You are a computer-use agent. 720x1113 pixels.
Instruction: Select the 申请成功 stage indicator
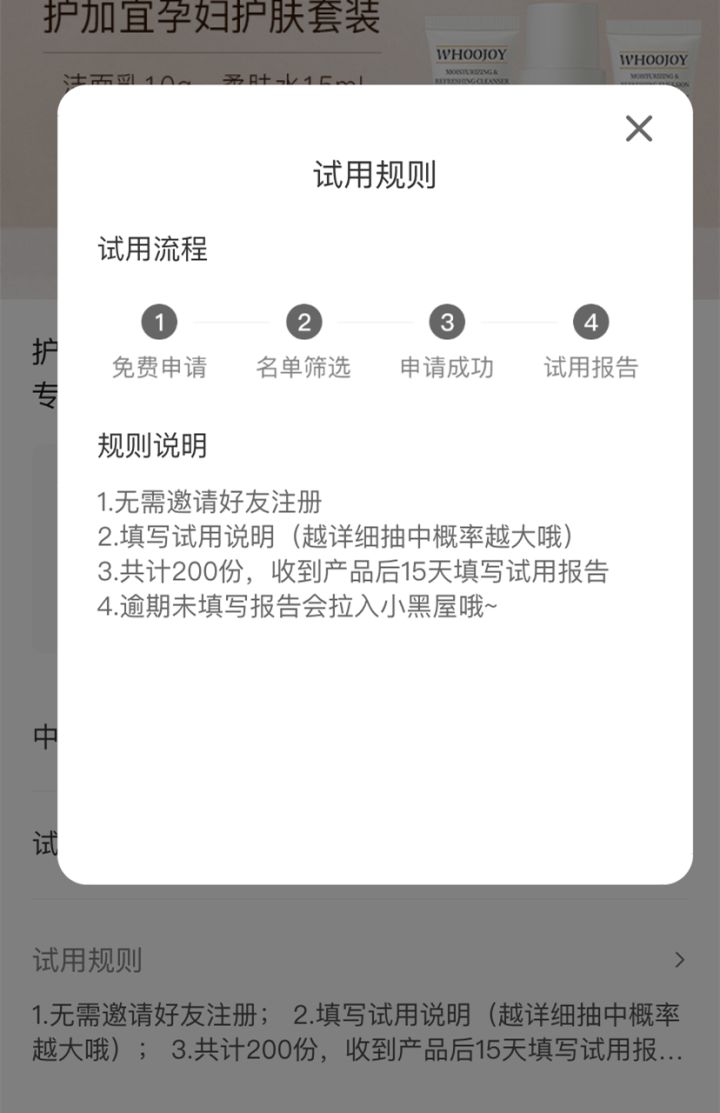(445, 322)
